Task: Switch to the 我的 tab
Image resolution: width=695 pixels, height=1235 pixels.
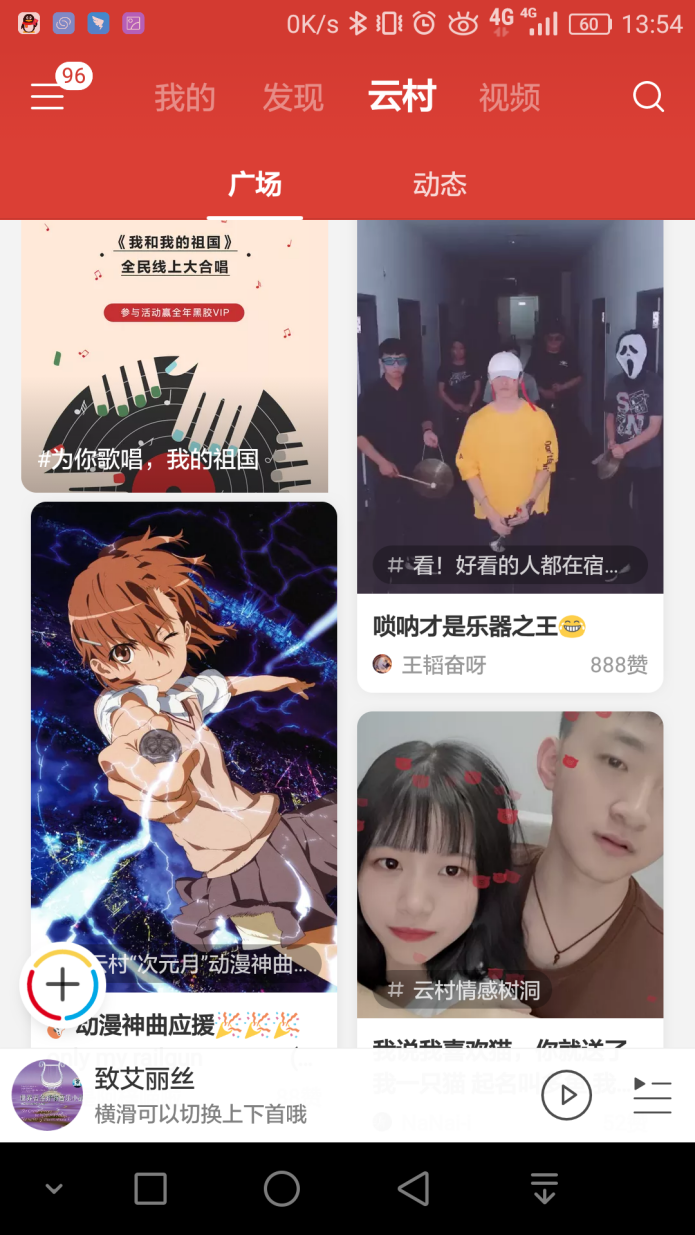Action: (185, 97)
